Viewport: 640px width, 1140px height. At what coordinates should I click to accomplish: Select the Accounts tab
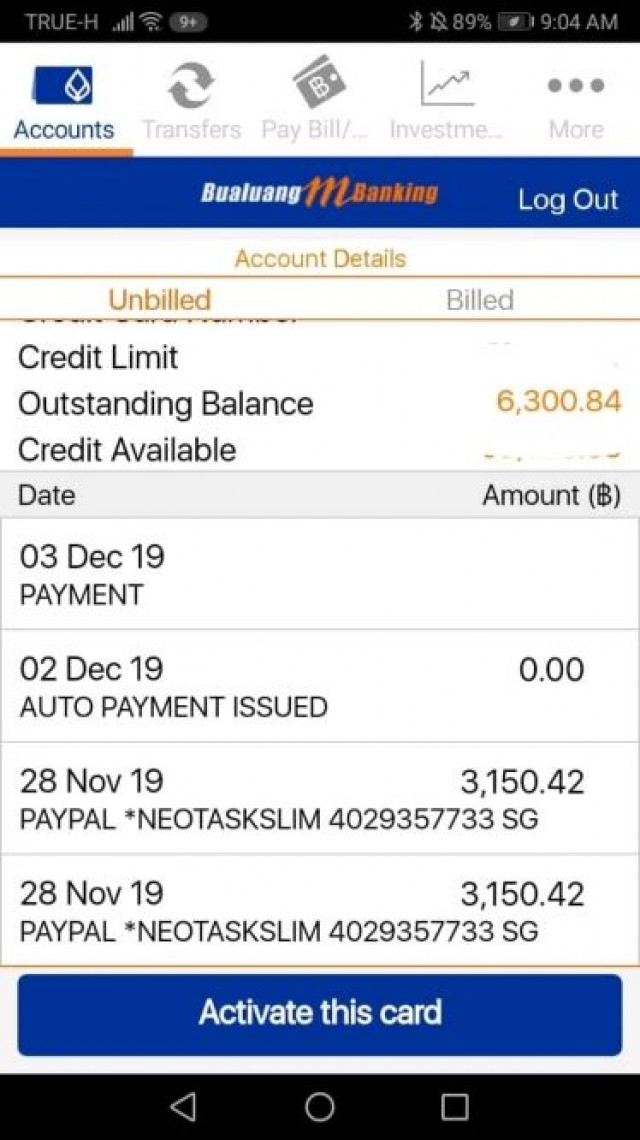tap(64, 102)
